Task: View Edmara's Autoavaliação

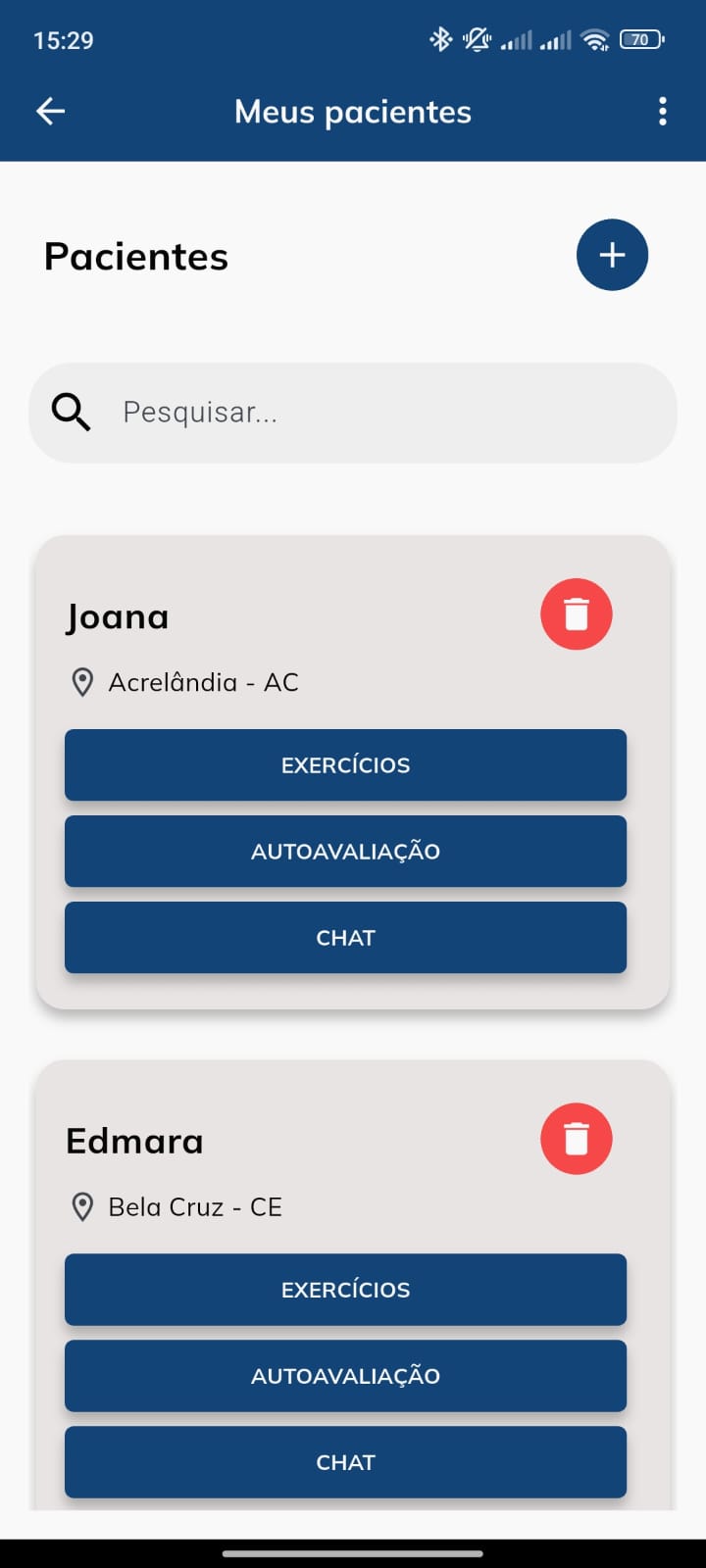Action: (x=345, y=1376)
